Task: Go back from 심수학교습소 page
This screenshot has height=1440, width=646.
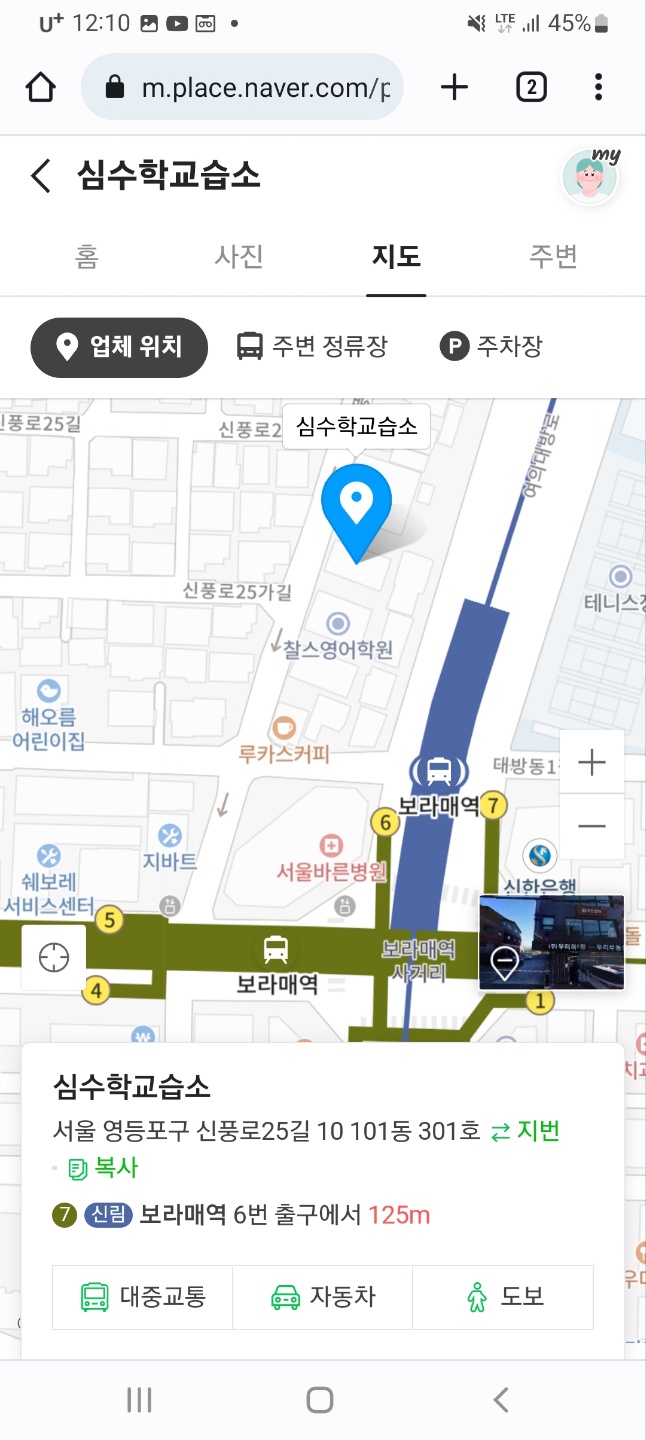Action: click(x=40, y=177)
